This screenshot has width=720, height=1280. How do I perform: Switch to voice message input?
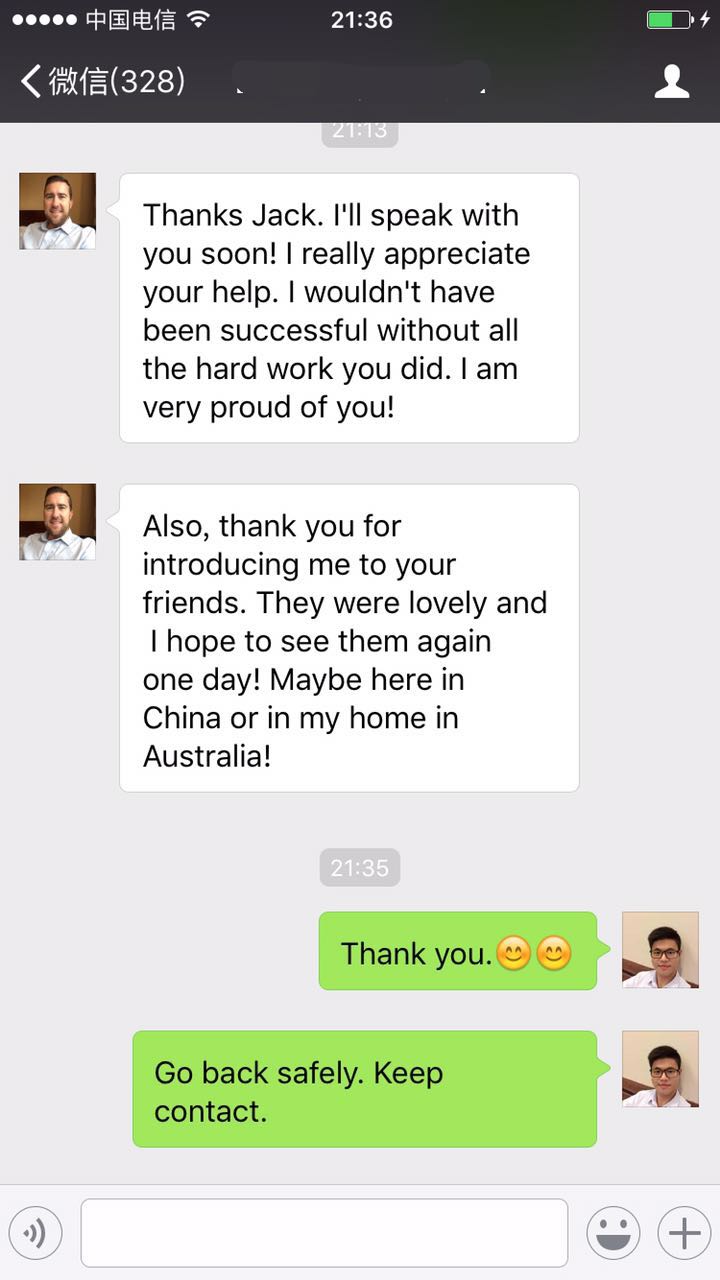click(x=36, y=1233)
